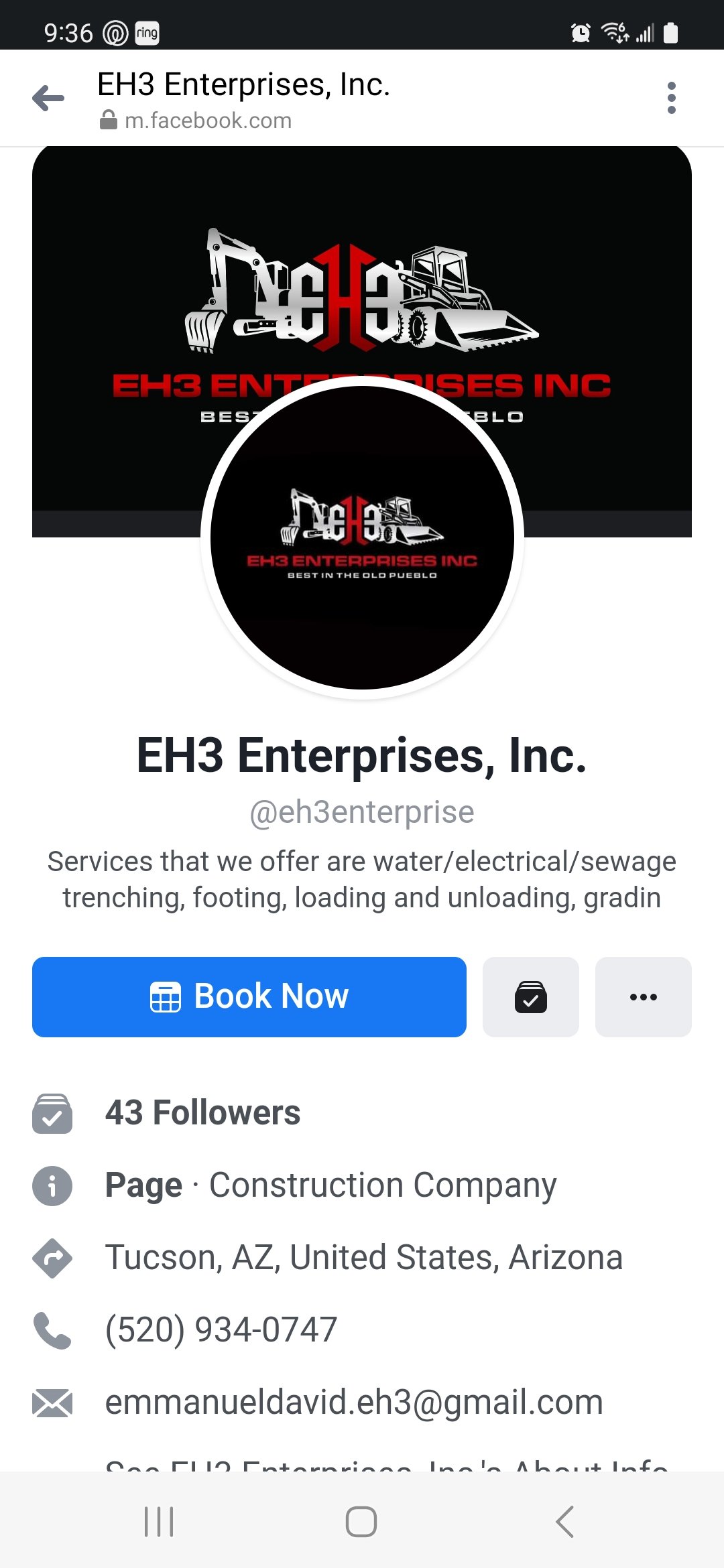724x1568 pixels.
Task: Go to the home screen via the home button
Action: coord(361,1521)
